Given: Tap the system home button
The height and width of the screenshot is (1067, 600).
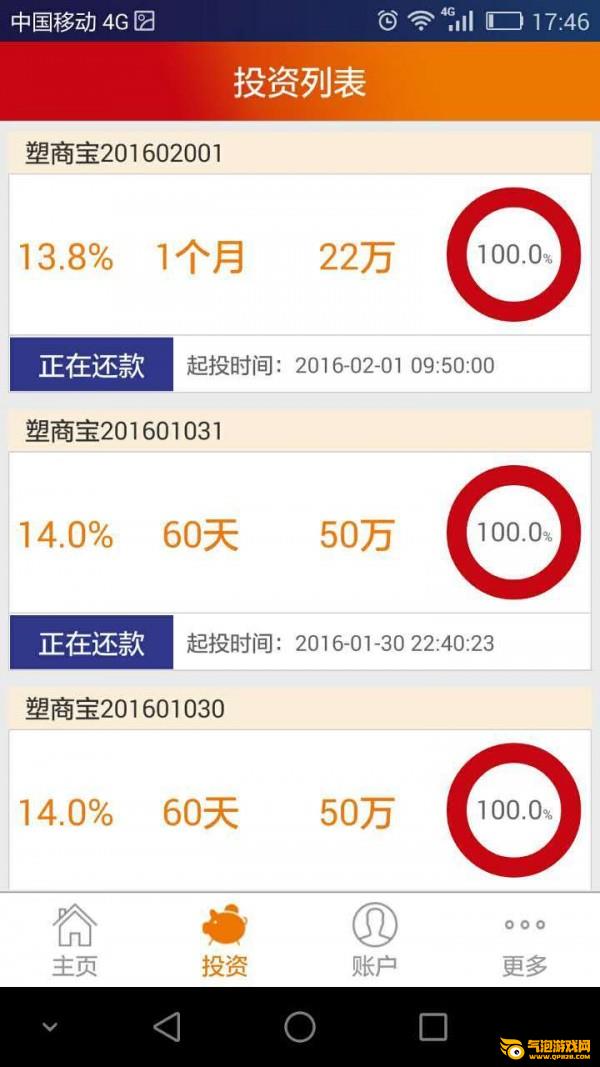Looking at the screenshot, I should [300, 1026].
